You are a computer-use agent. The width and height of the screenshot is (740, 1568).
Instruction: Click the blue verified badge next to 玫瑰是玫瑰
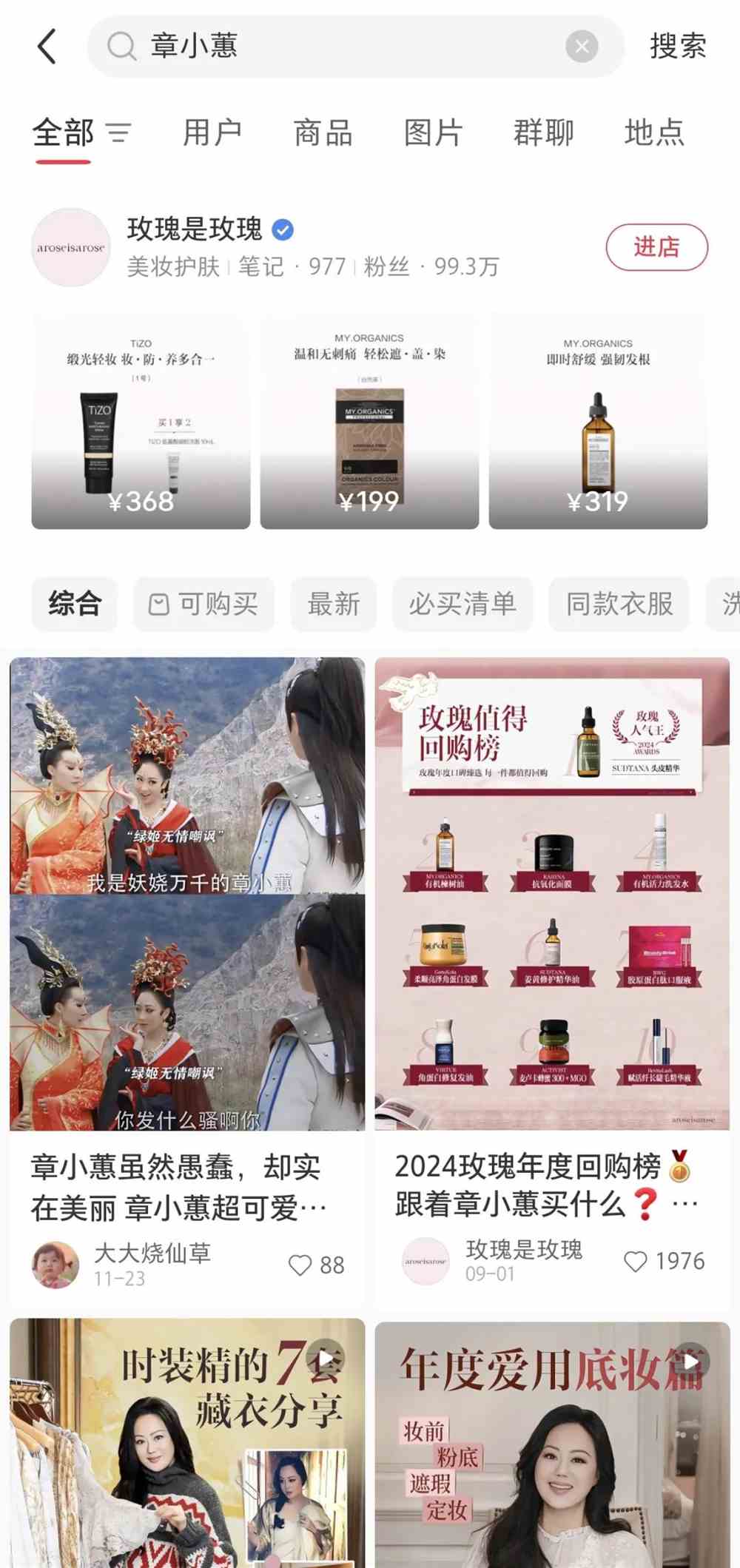tap(282, 229)
